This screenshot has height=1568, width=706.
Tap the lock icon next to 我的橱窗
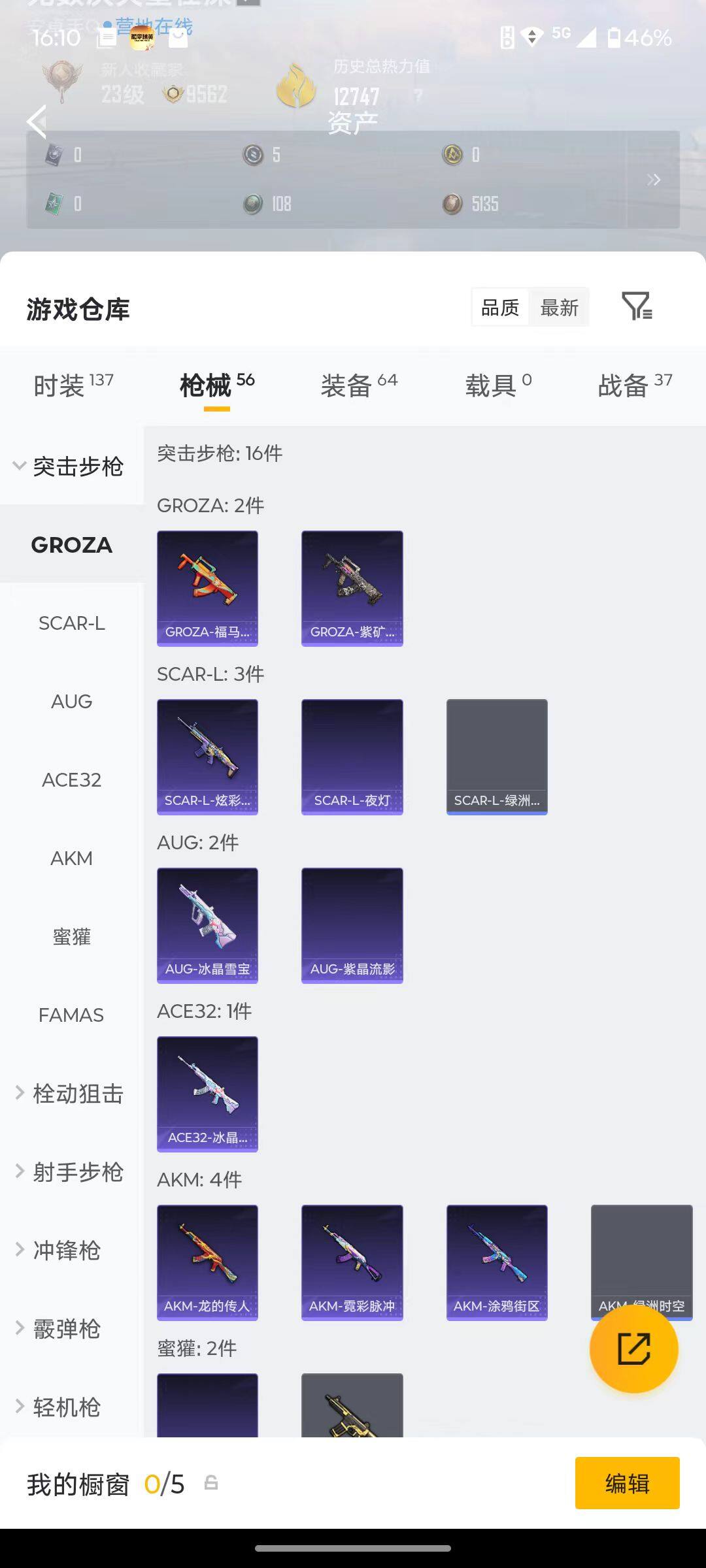click(210, 1484)
